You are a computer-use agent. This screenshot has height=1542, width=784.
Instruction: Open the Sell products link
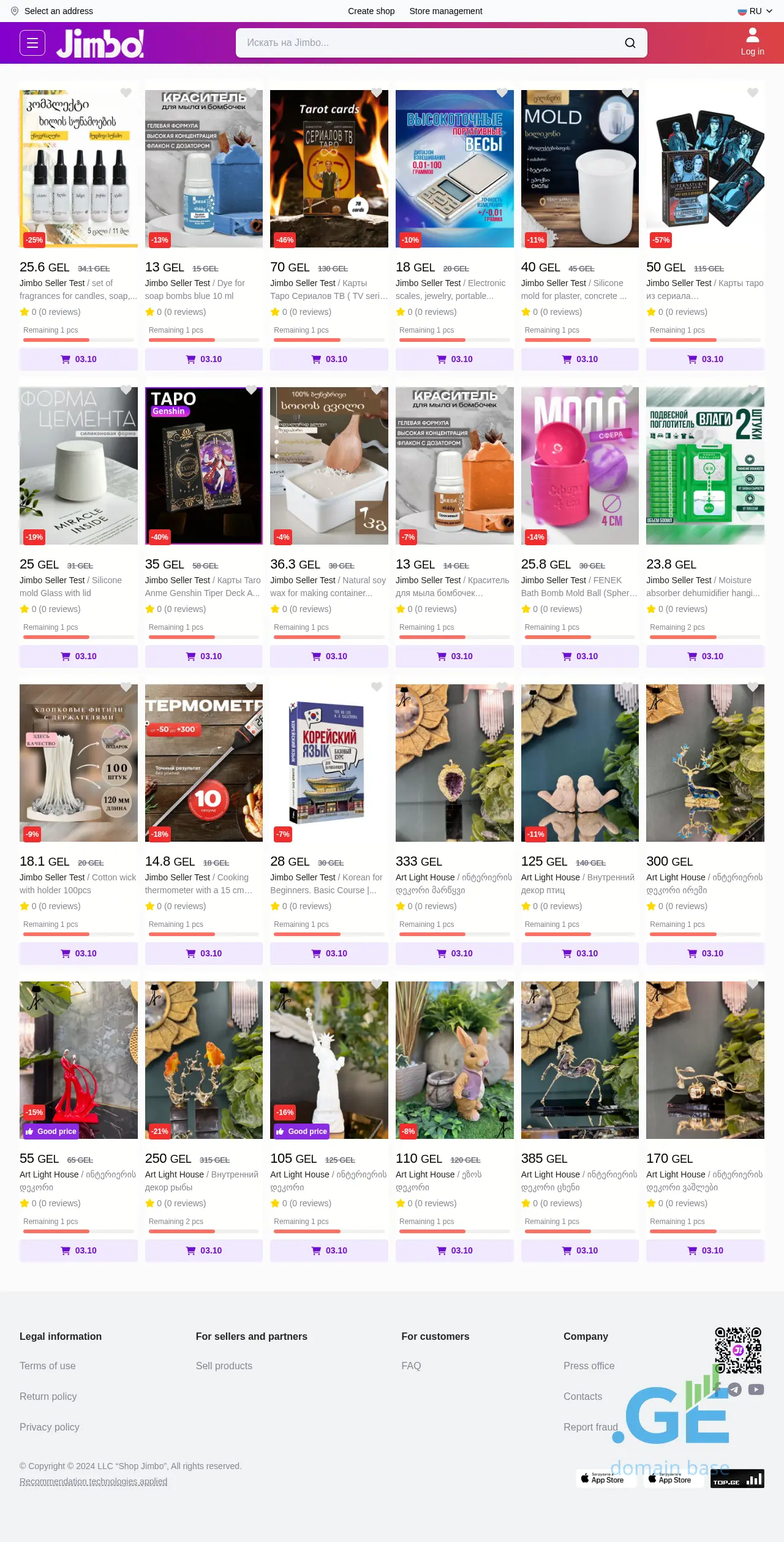224,1366
